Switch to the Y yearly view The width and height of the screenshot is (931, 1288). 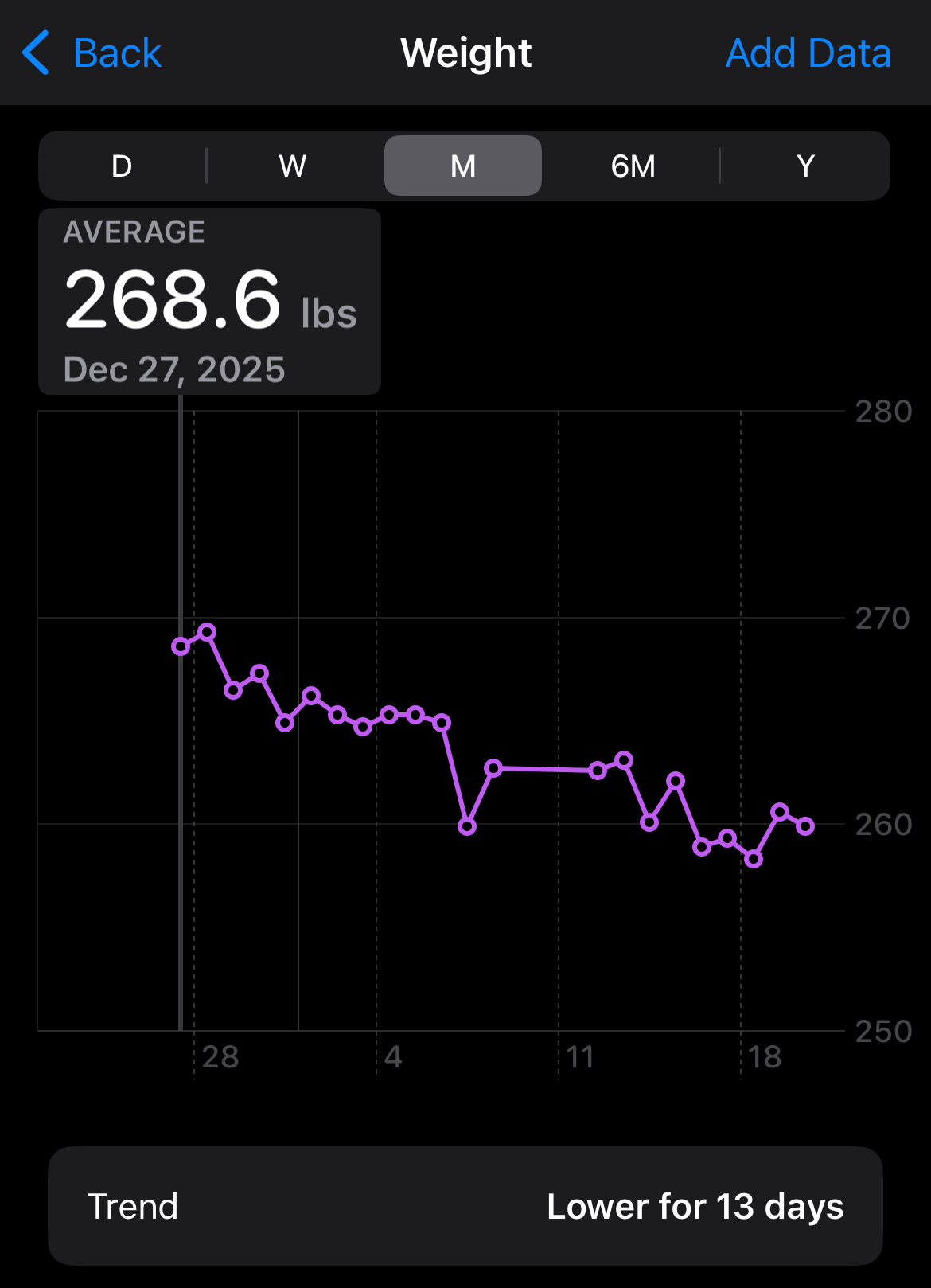(805, 166)
